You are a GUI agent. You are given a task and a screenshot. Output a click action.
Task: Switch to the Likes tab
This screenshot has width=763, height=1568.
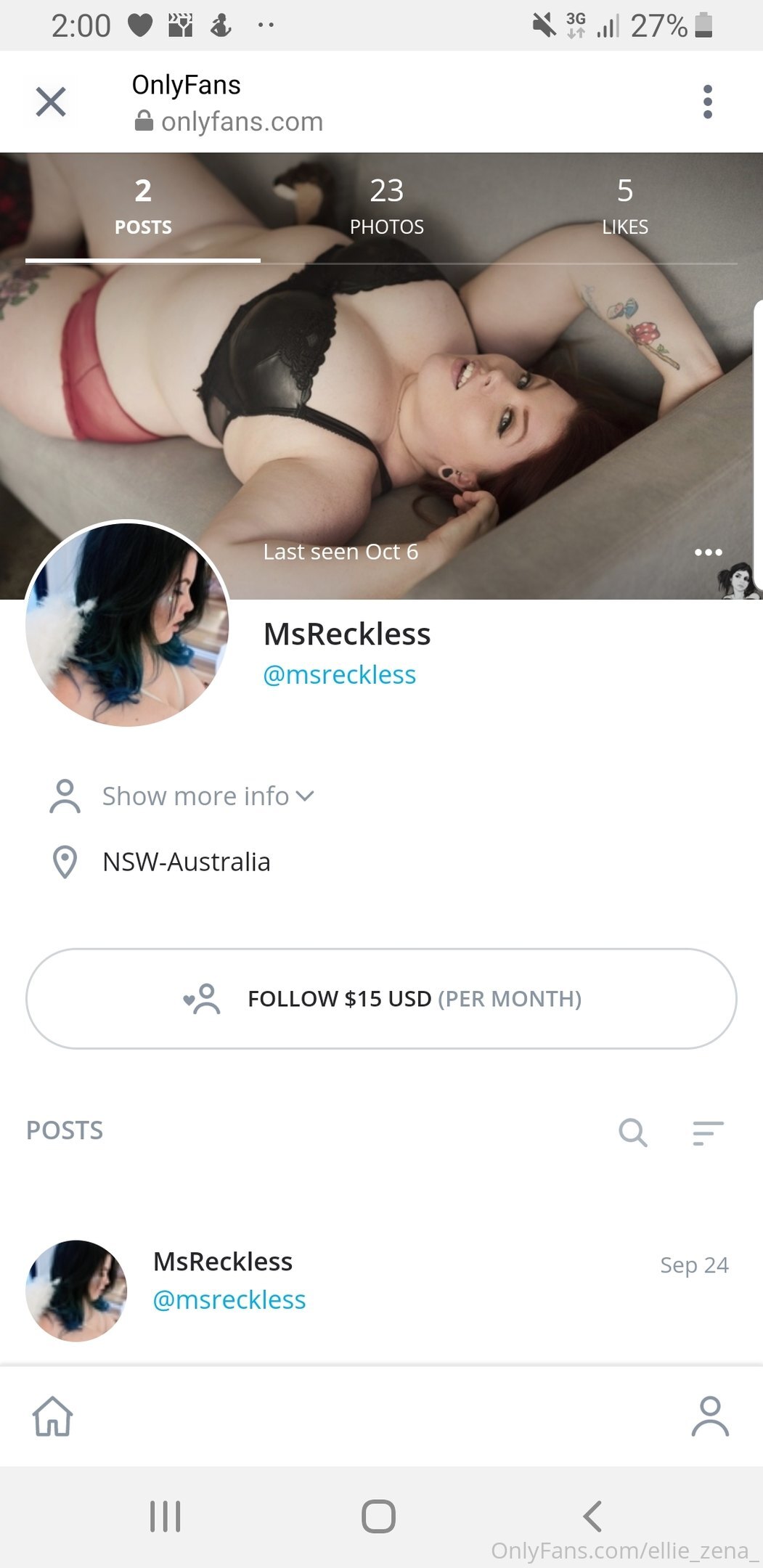click(625, 207)
